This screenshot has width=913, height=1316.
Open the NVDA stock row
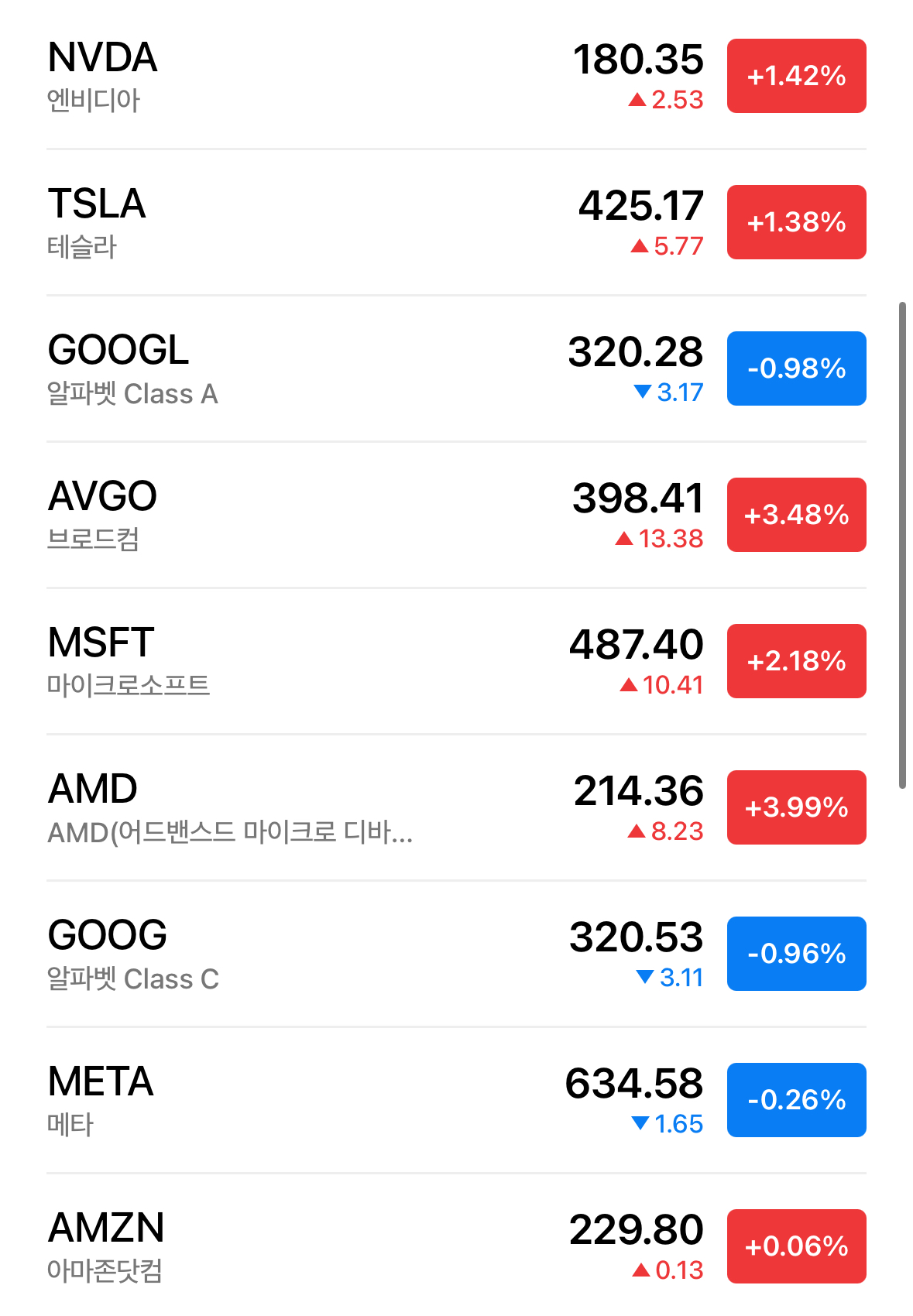coord(310,76)
